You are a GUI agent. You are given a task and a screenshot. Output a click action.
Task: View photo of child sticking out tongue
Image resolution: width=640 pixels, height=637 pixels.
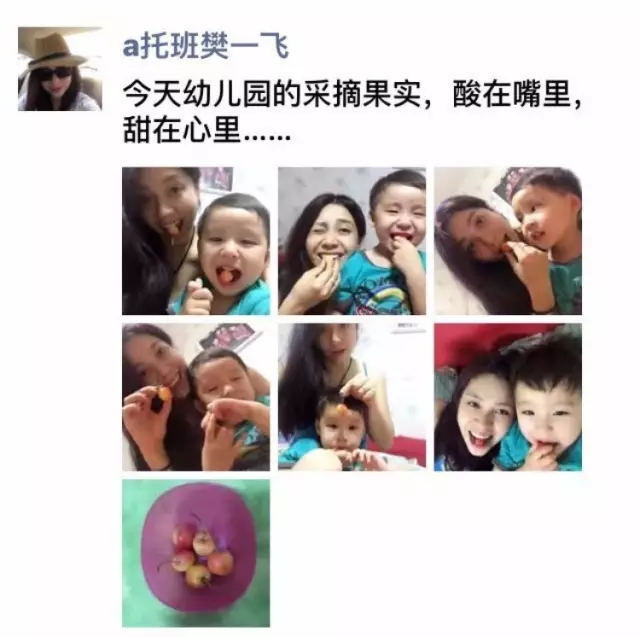coord(196,241)
